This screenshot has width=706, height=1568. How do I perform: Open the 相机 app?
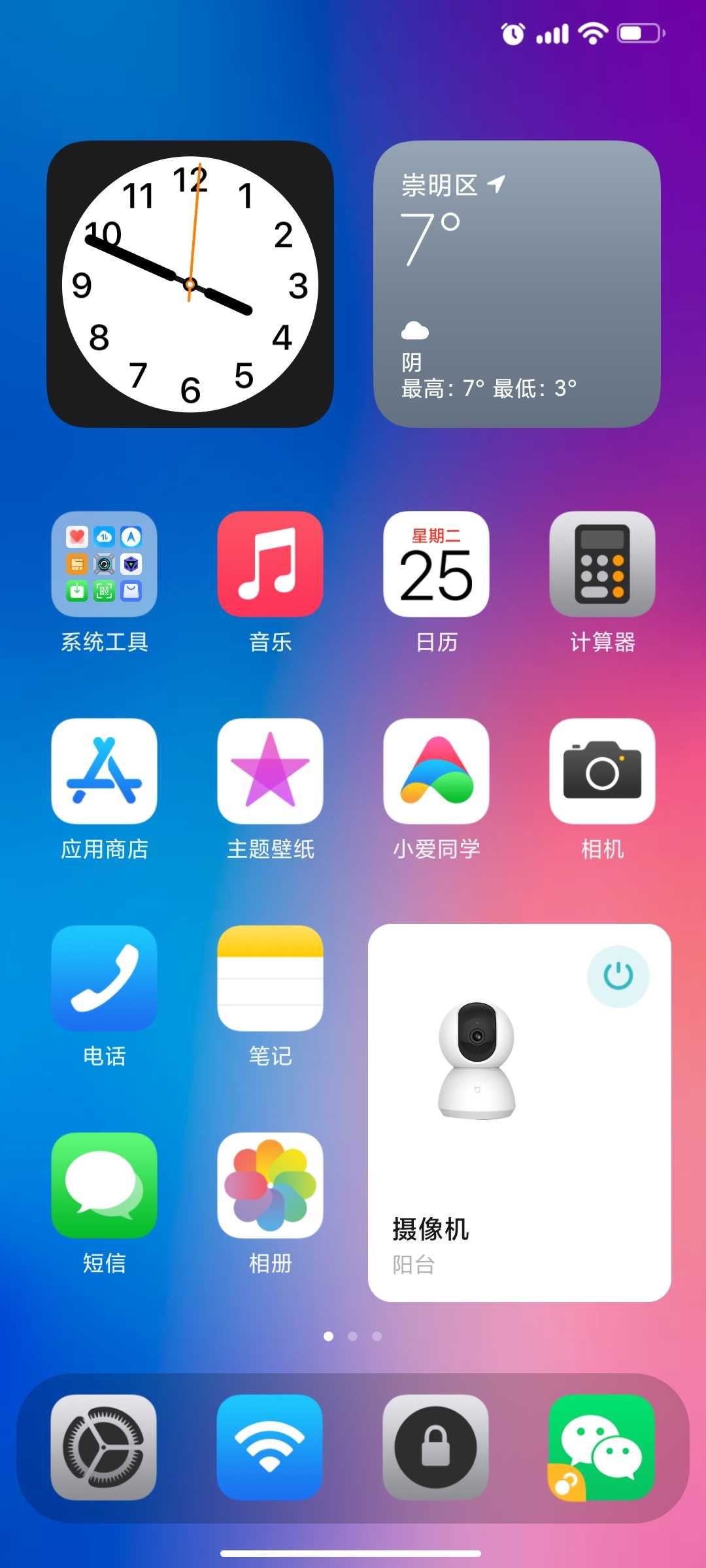(602, 771)
